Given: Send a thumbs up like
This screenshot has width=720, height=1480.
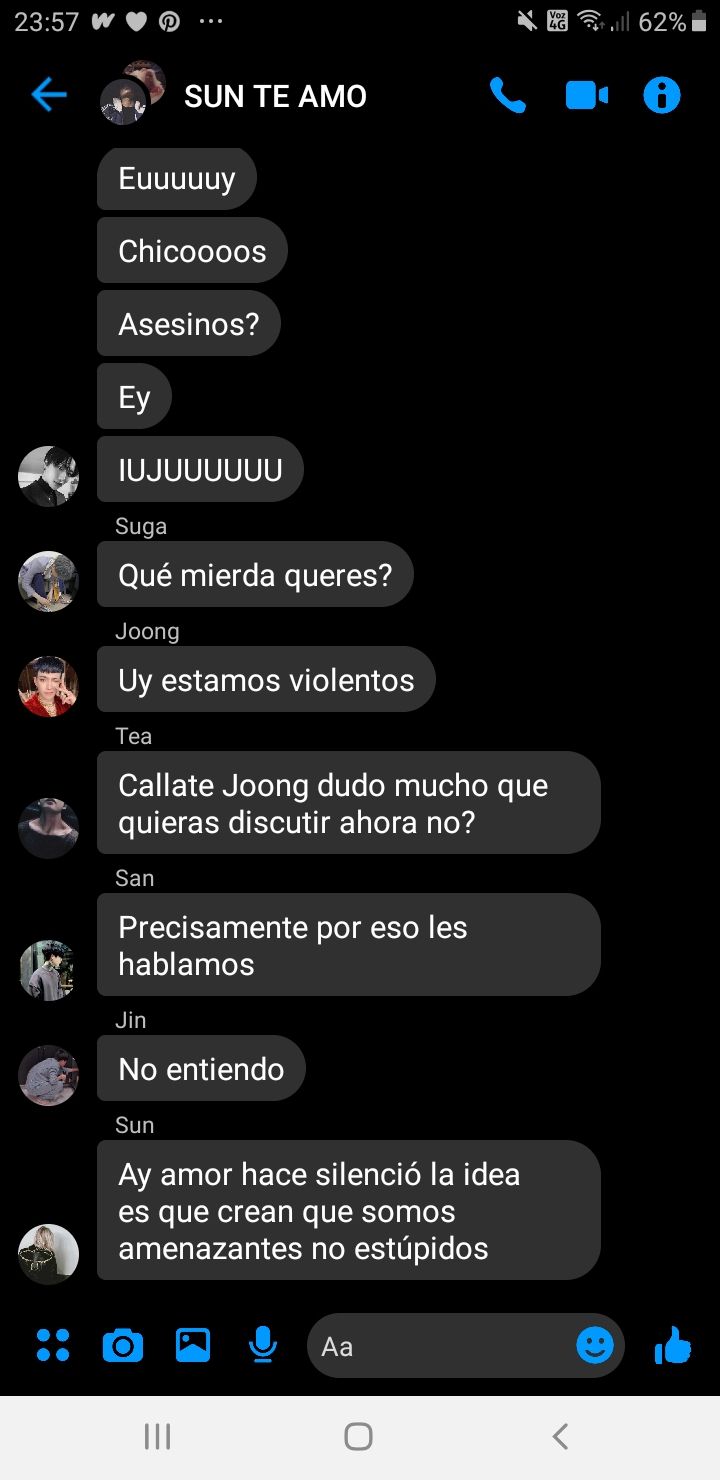Looking at the screenshot, I should click(x=673, y=1346).
